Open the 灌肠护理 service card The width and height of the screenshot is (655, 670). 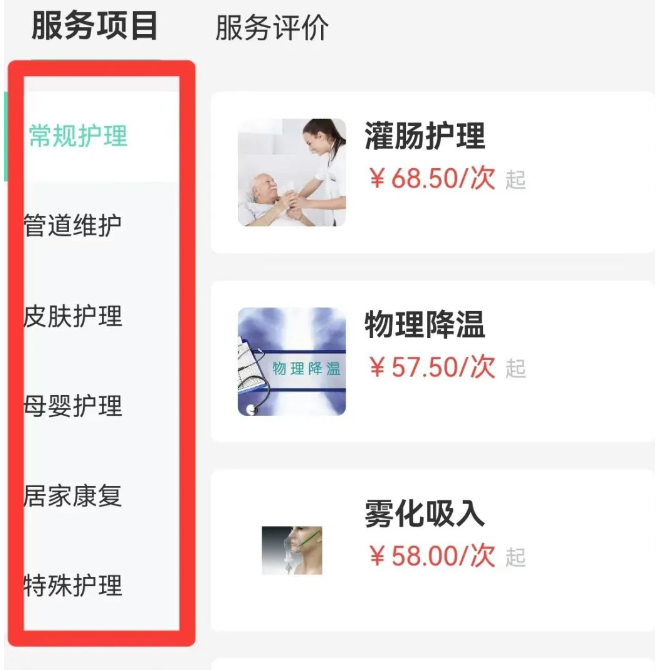pyautogui.click(x=430, y=173)
